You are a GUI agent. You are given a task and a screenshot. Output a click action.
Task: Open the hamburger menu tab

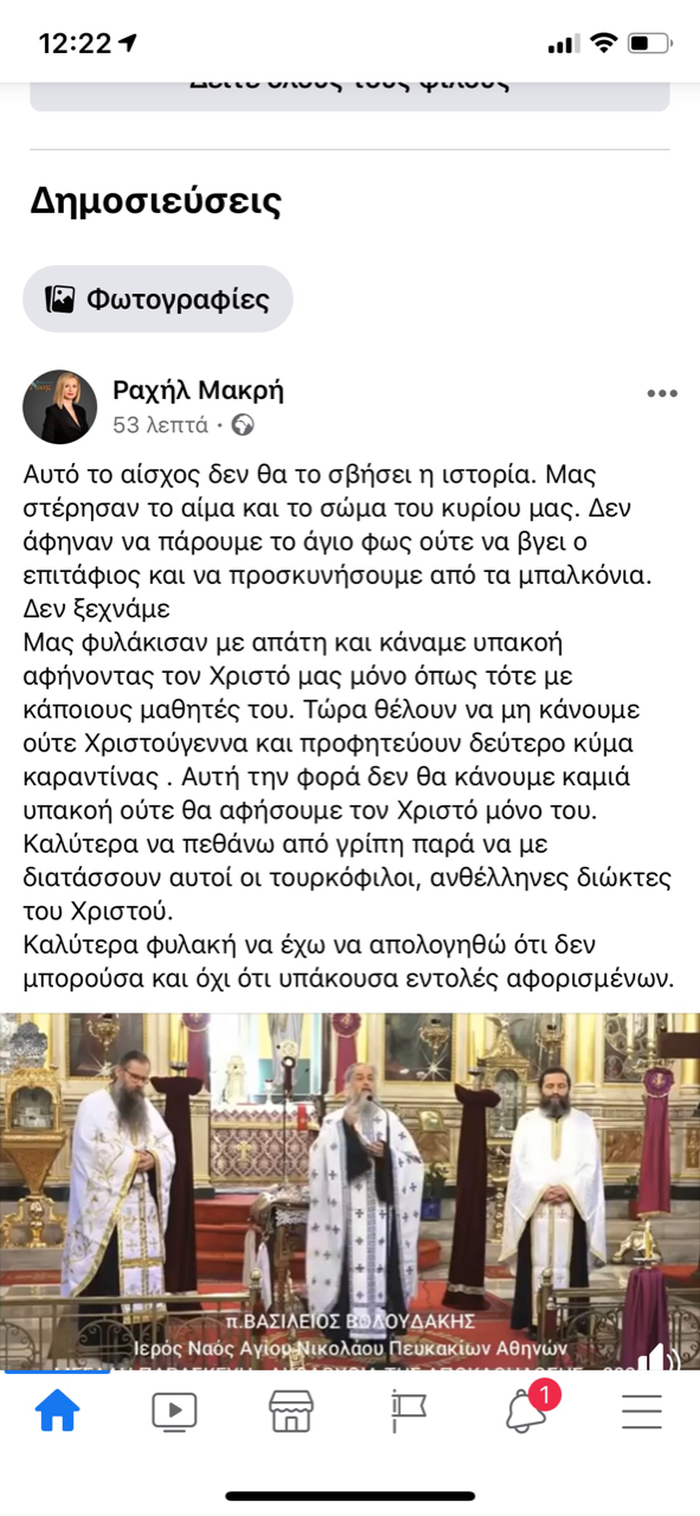pos(642,1411)
